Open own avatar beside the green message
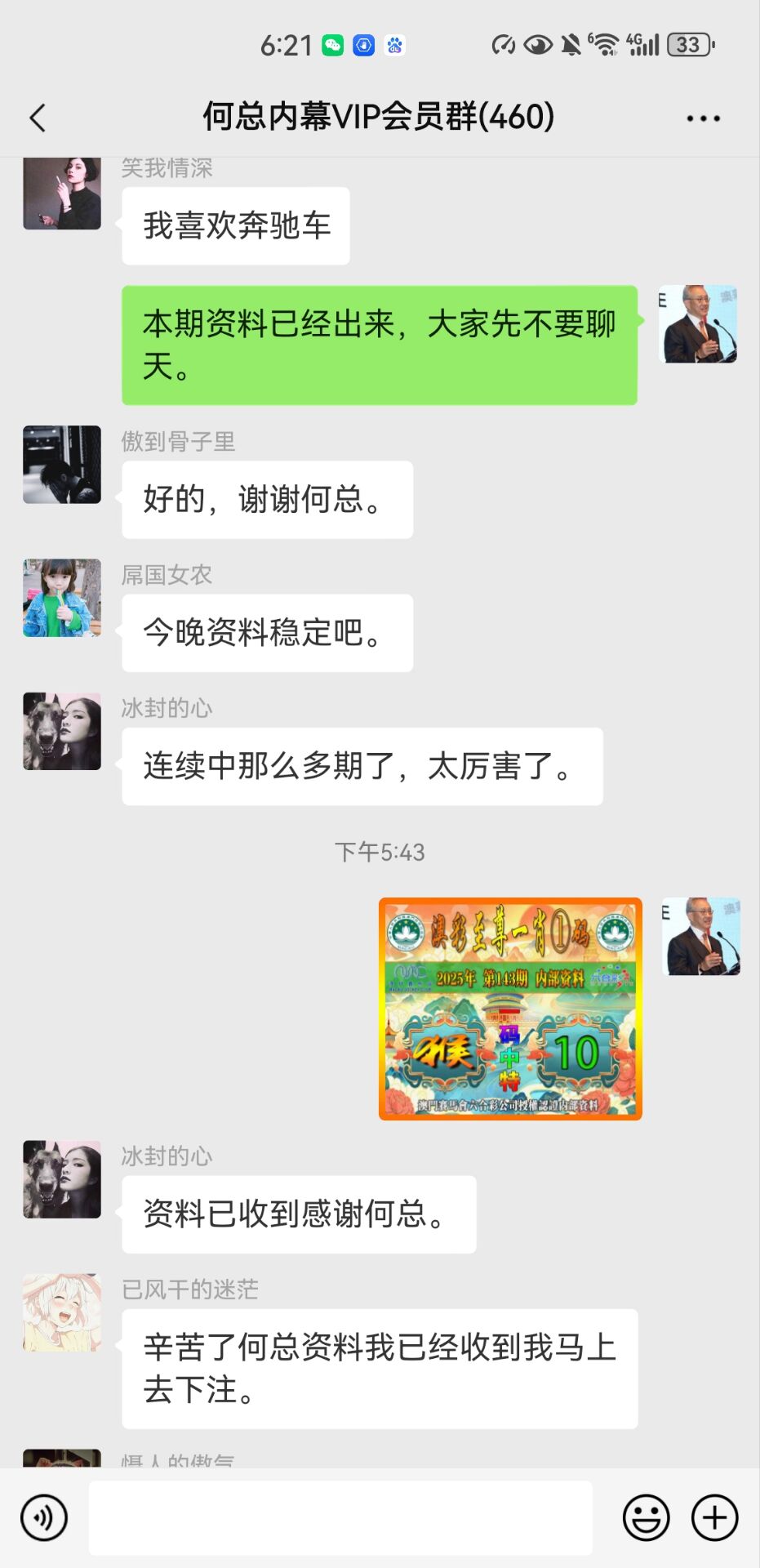 pyautogui.click(x=698, y=323)
